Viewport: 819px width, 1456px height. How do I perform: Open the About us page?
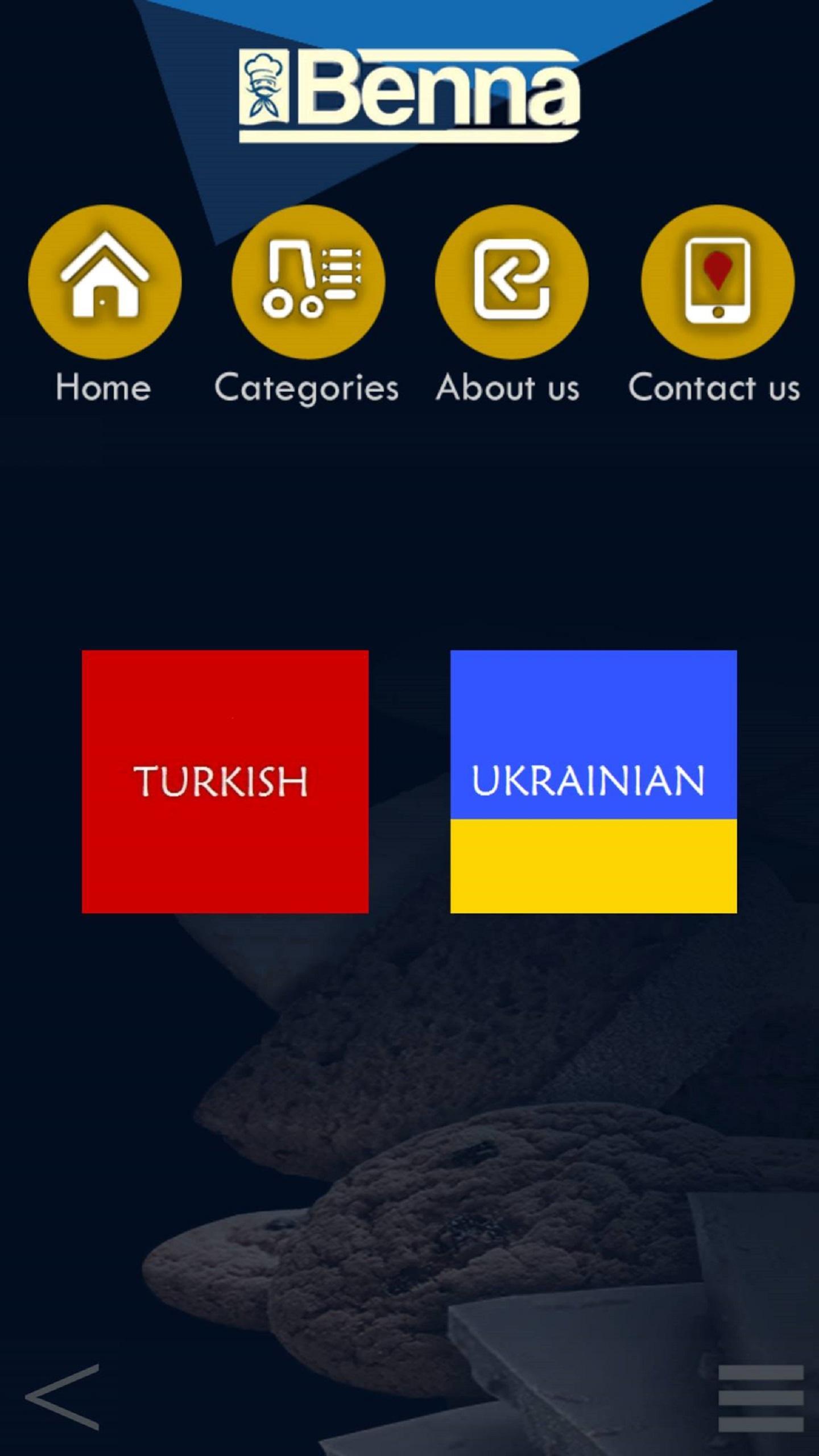coord(511,282)
